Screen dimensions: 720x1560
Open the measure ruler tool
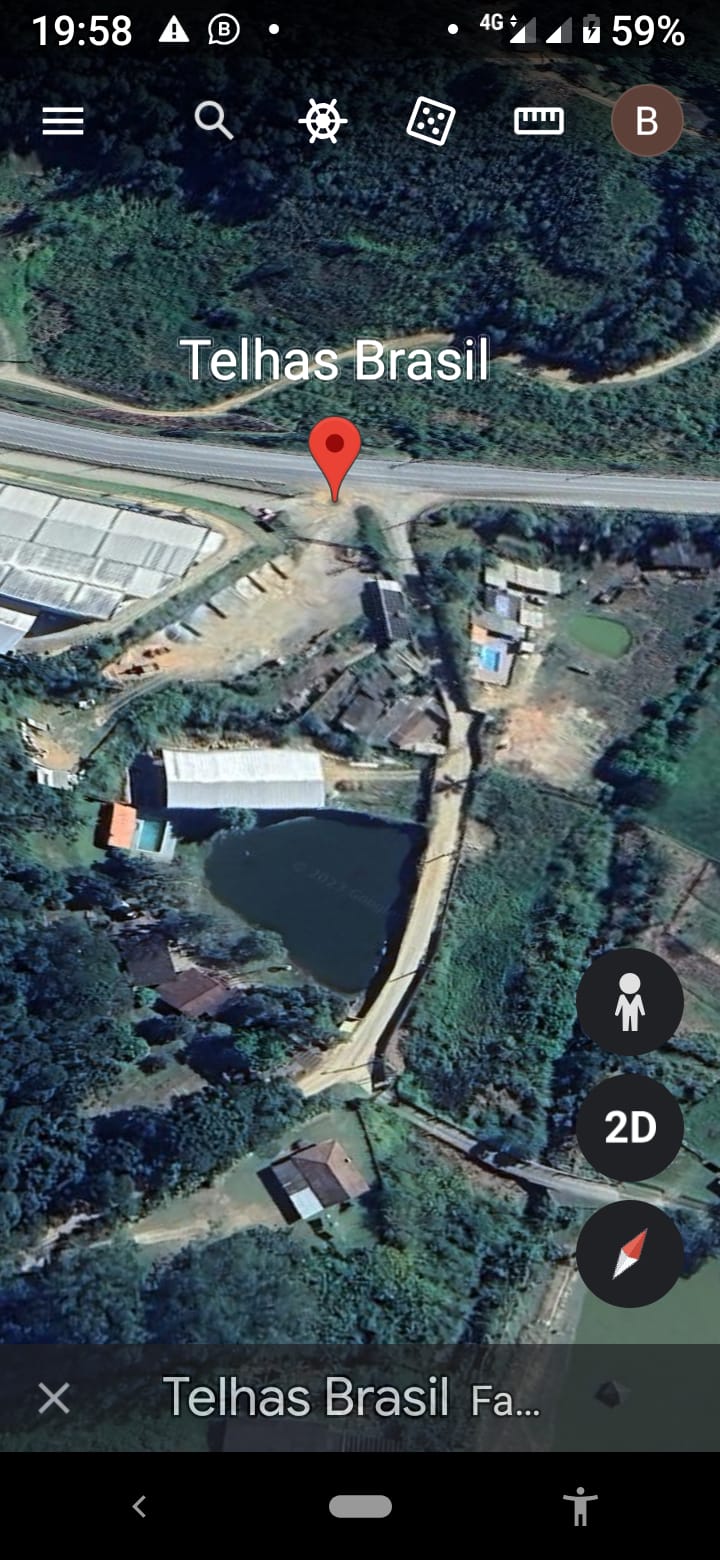point(539,122)
